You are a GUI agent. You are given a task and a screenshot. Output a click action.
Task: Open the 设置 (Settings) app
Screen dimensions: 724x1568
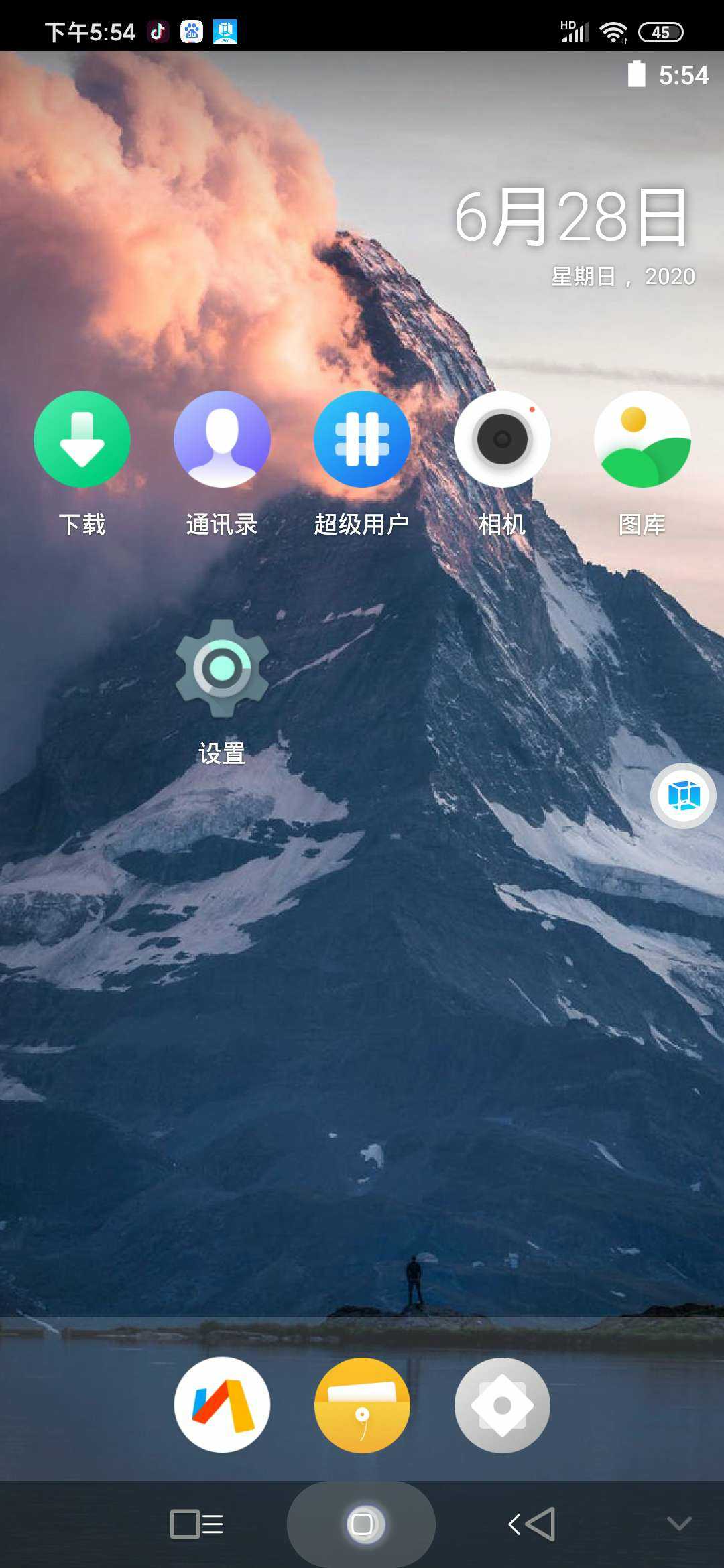point(222,669)
